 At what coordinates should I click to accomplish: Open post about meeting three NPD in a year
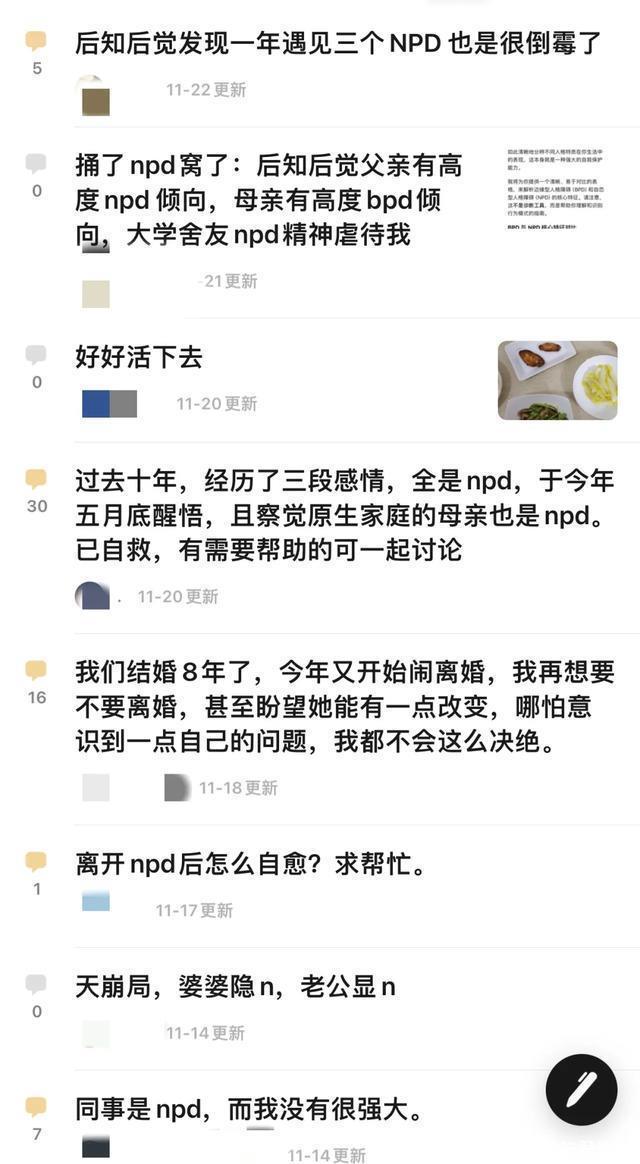point(338,43)
